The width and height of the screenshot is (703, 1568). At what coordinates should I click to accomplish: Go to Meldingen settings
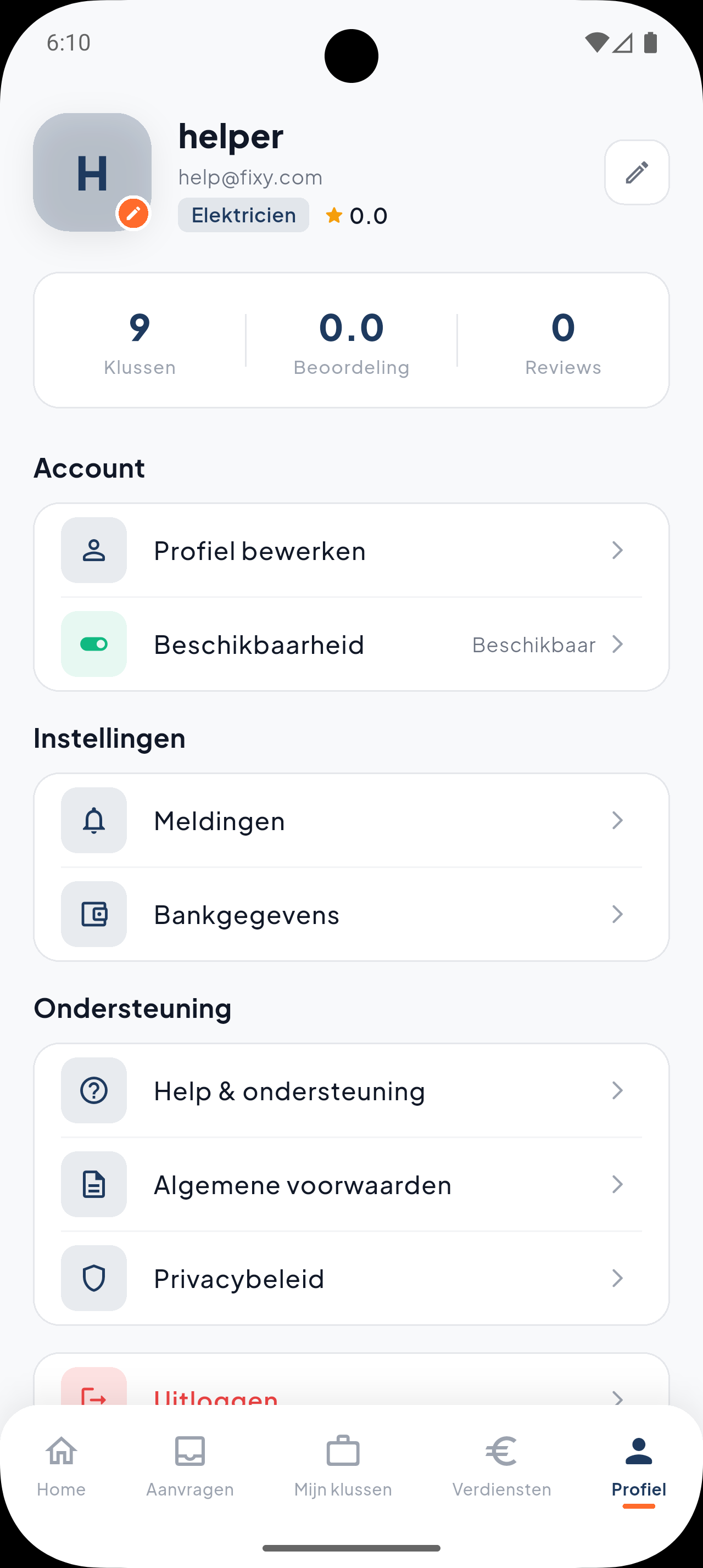351,821
